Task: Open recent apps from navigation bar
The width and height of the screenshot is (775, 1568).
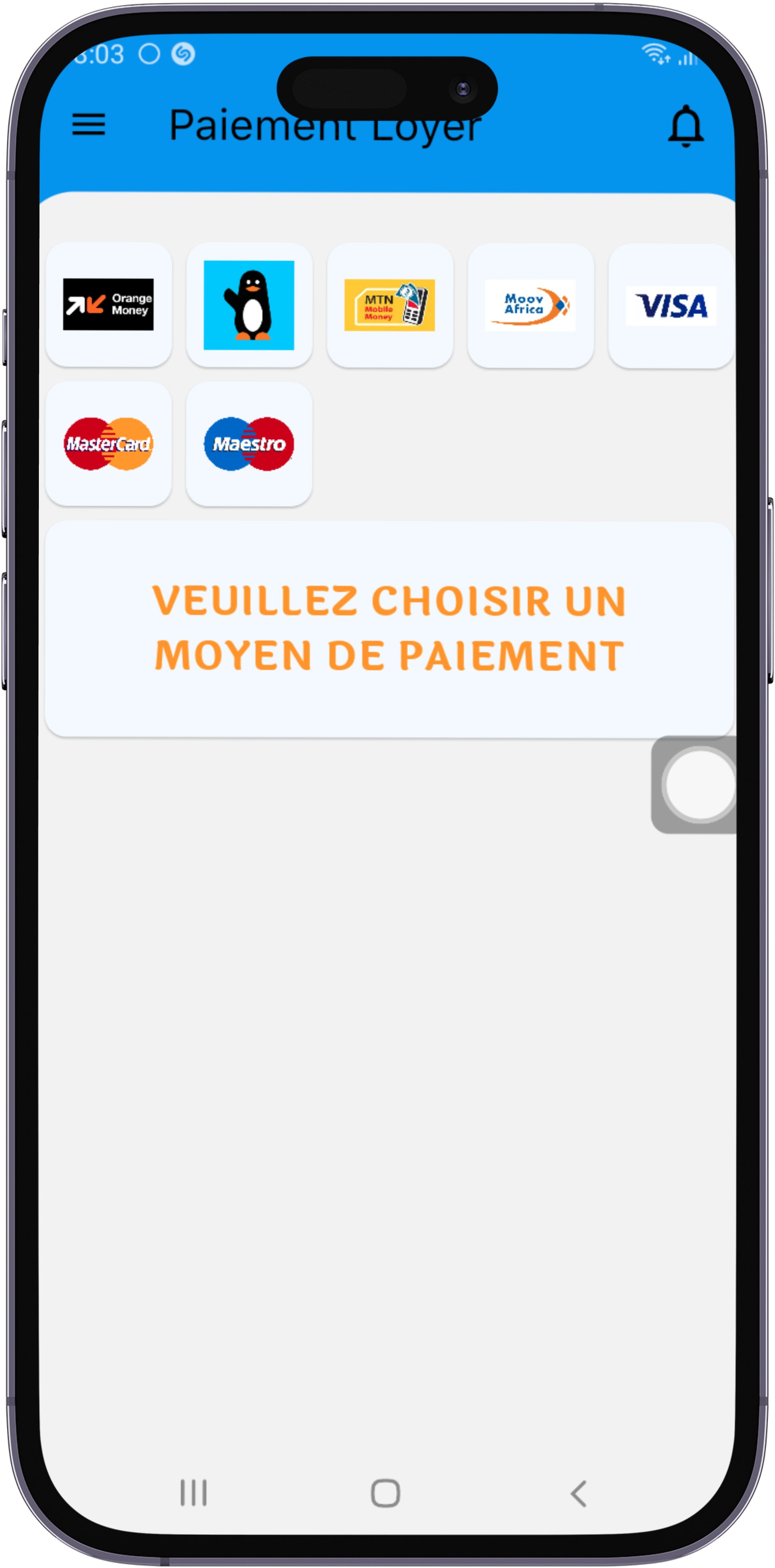Action: pyautogui.click(x=194, y=1493)
